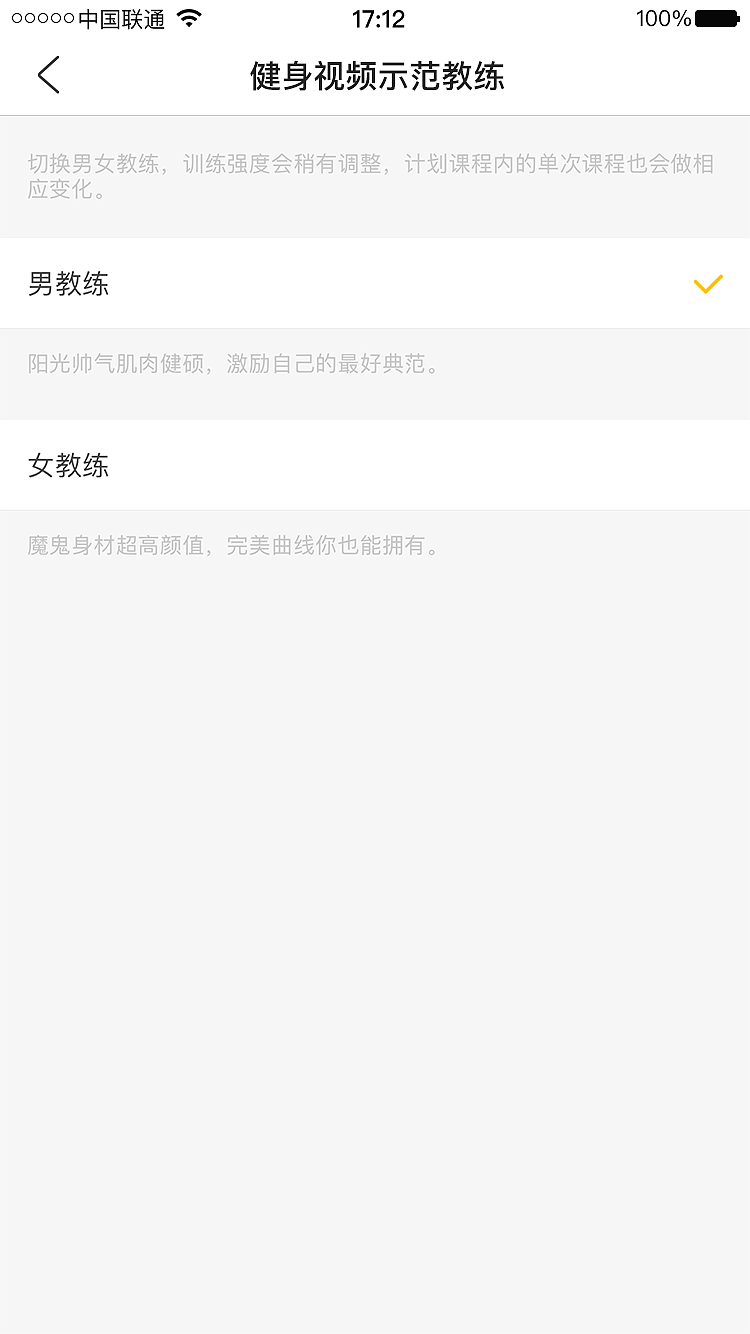
Task: Open the 健身视频示范教练 title header
Action: (x=375, y=75)
